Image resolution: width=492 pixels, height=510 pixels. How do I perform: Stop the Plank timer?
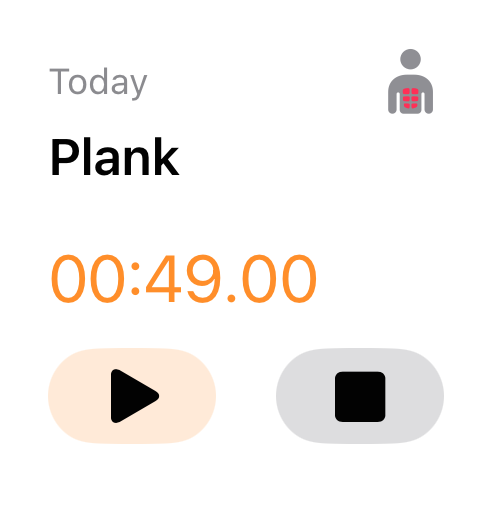click(x=360, y=396)
